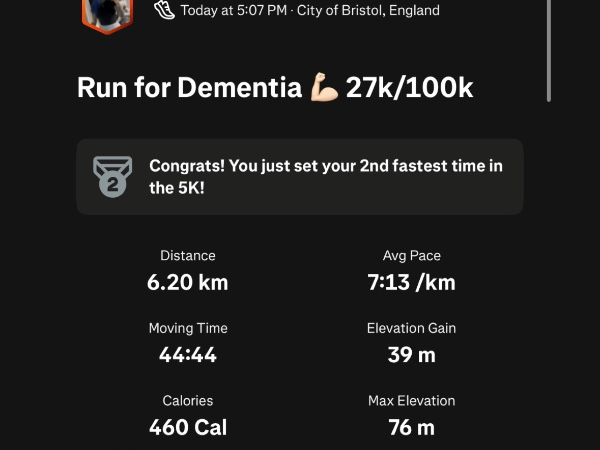Open the 2nd fastest 5K achievement banner
This screenshot has height=450, width=600.
(x=299, y=177)
